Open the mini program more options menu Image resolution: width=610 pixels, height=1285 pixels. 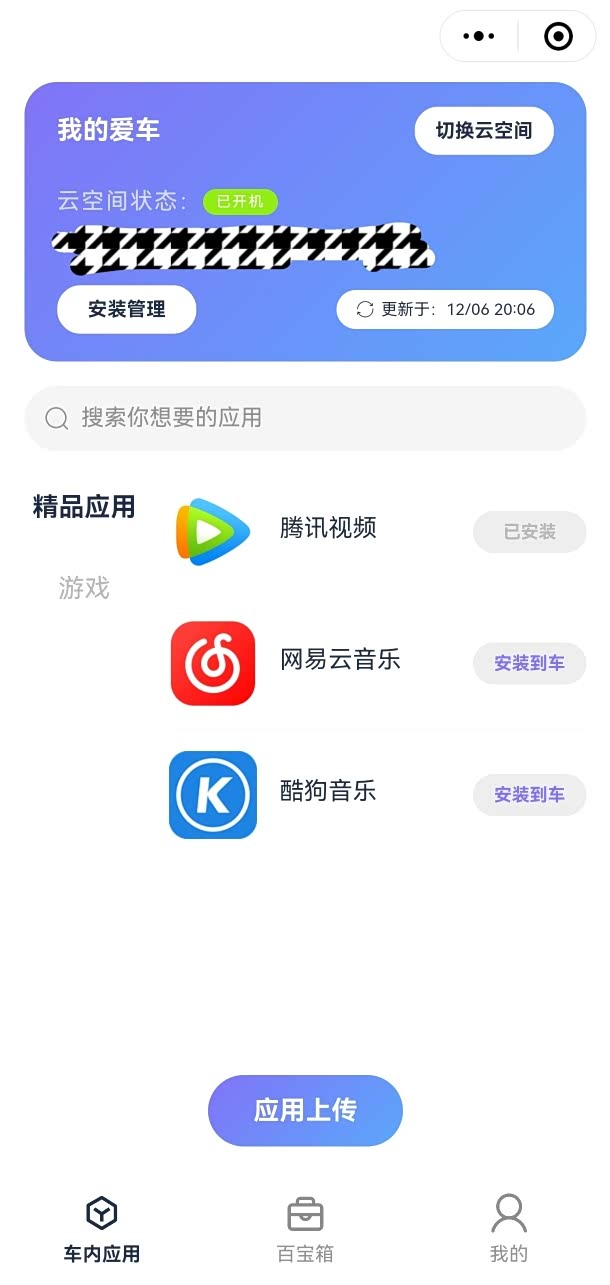[x=479, y=37]
